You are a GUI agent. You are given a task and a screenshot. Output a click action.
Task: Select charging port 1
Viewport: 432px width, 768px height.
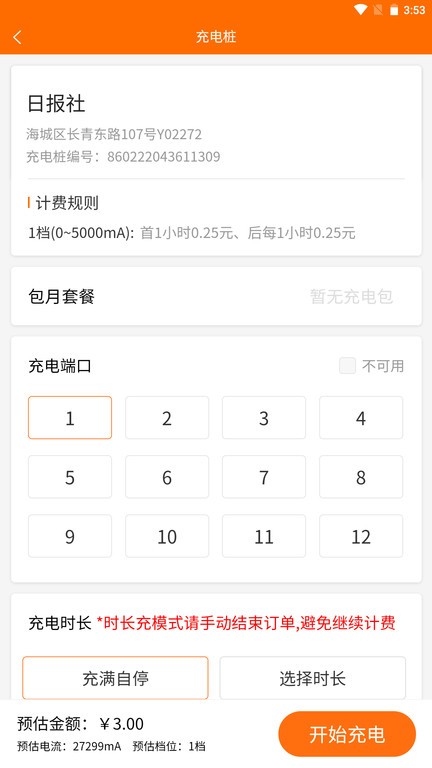point(70,418)
